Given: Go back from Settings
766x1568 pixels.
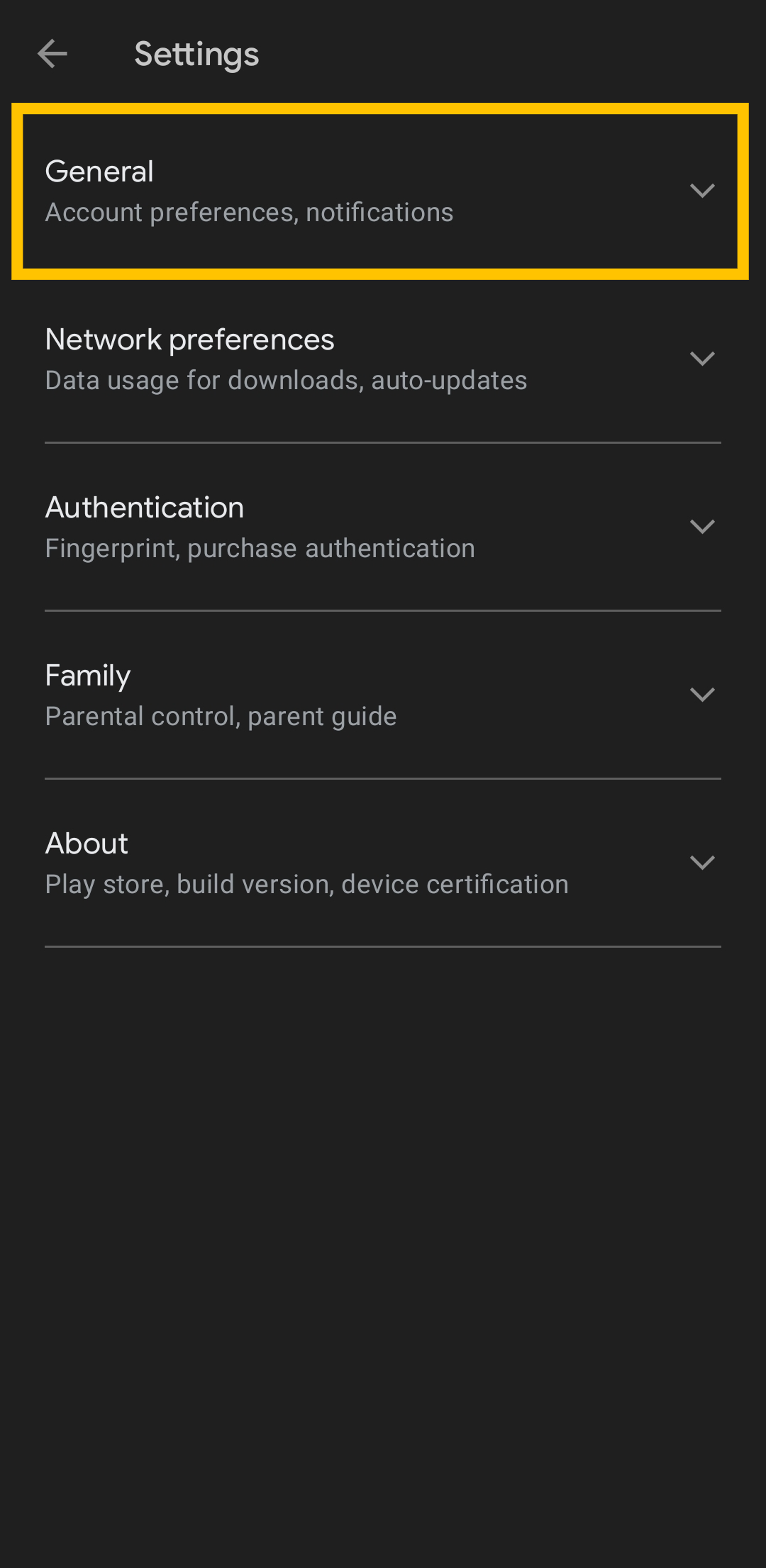Looking at the screenshot, I should (x=52, y=54).
